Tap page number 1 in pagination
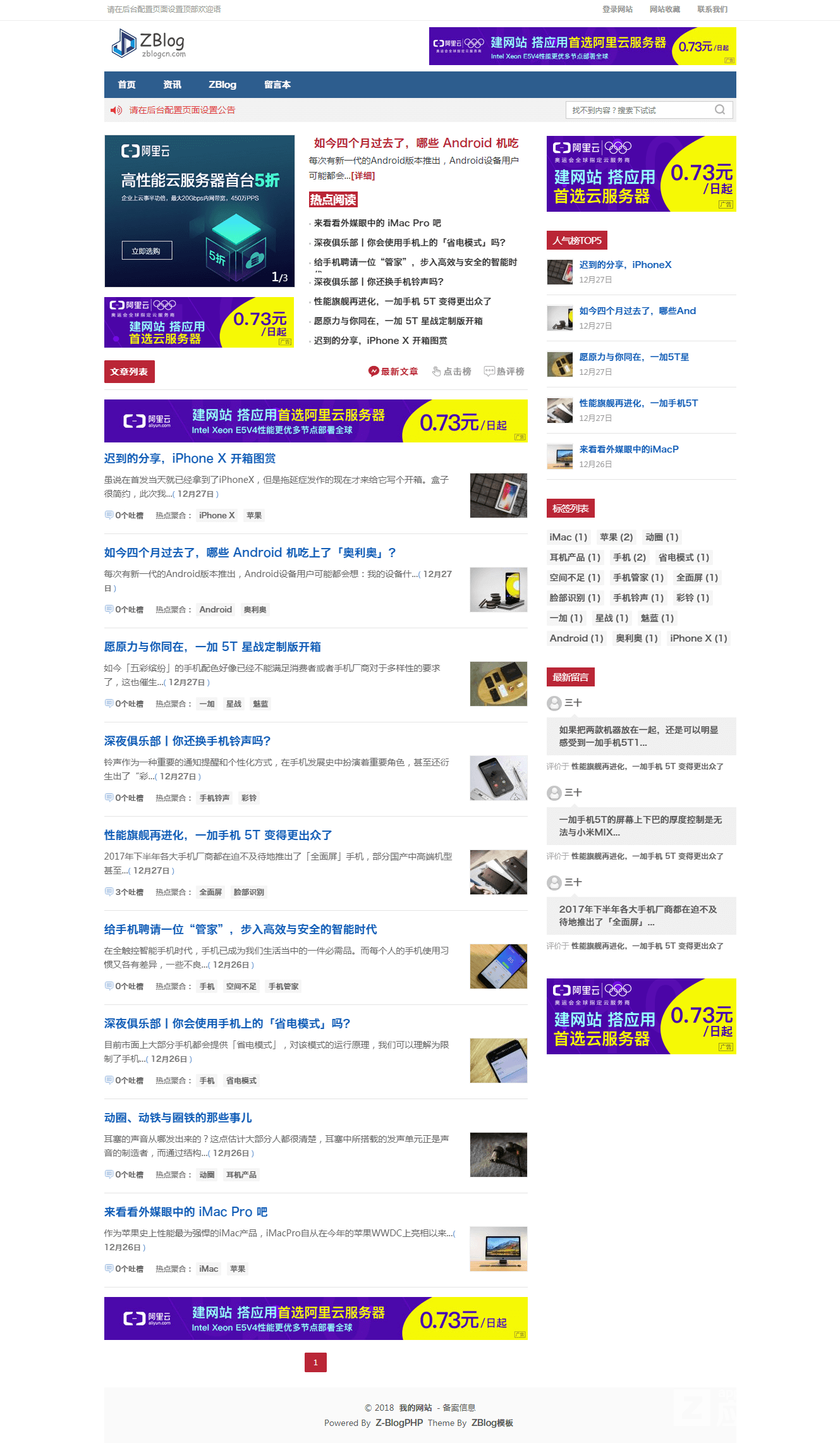This screenshot has height=1443, width=840. click(315, 1362)
